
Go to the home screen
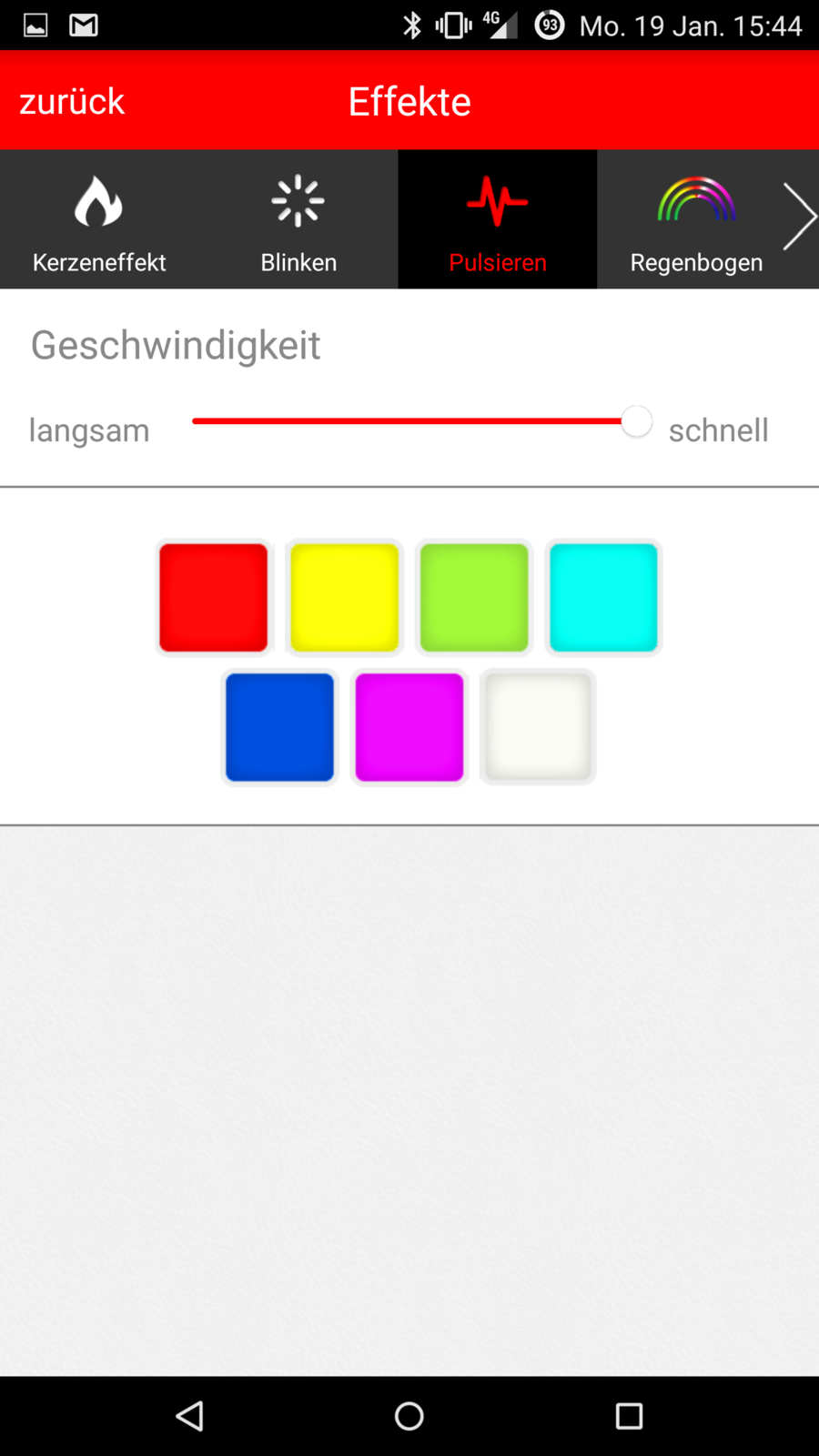coord(409,1416)
